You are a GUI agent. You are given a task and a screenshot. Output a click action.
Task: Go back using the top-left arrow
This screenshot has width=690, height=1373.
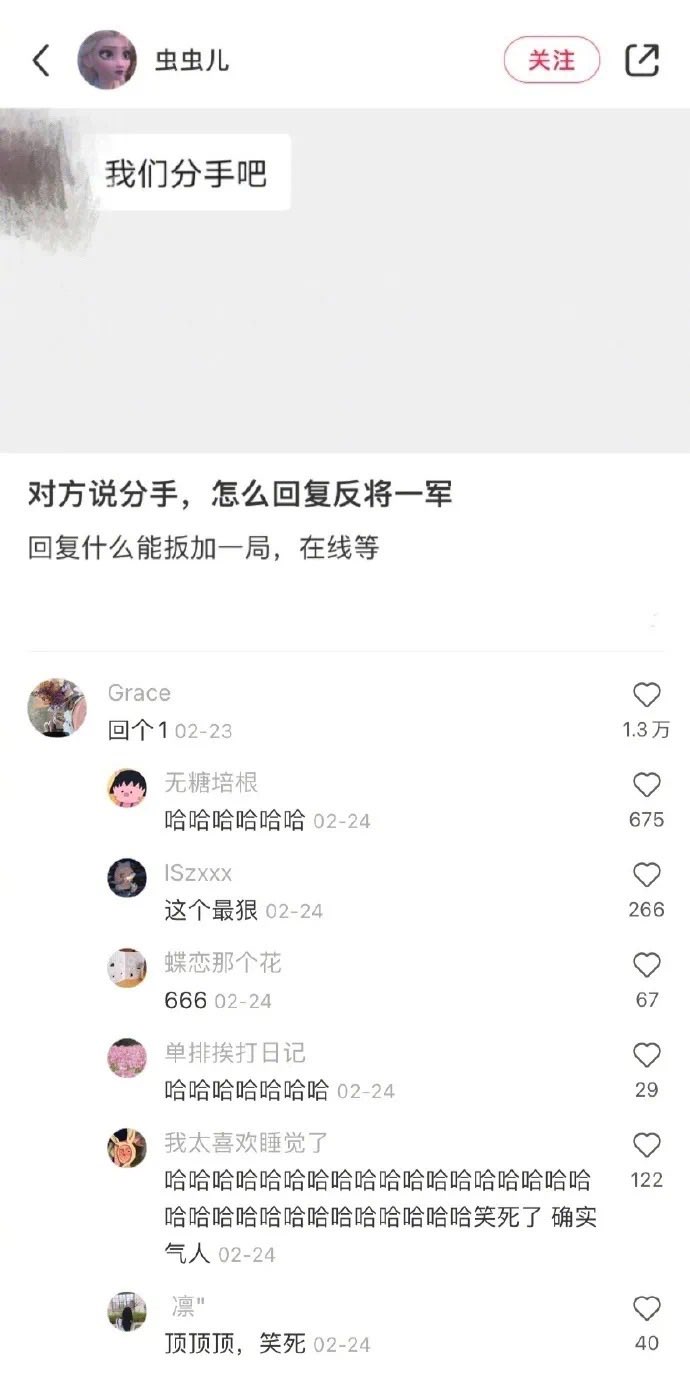[x=41, y=61]
